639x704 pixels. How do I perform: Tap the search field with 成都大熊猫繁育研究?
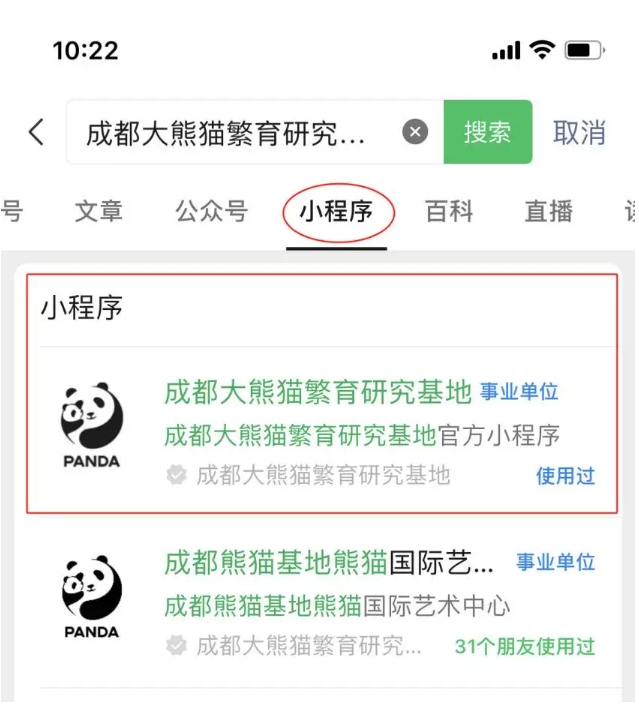point(228,133)
